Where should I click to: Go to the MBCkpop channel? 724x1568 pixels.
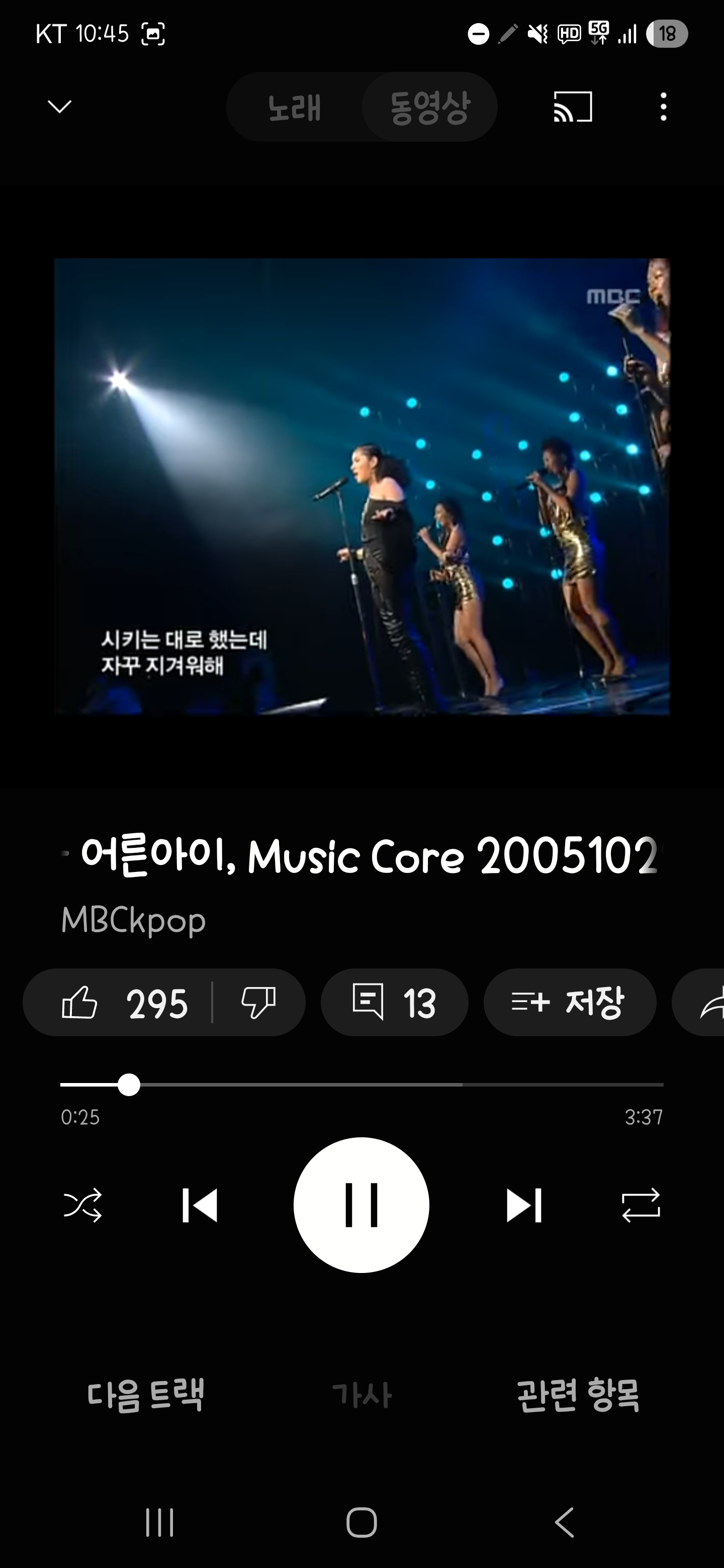click(x=133, y=920)
